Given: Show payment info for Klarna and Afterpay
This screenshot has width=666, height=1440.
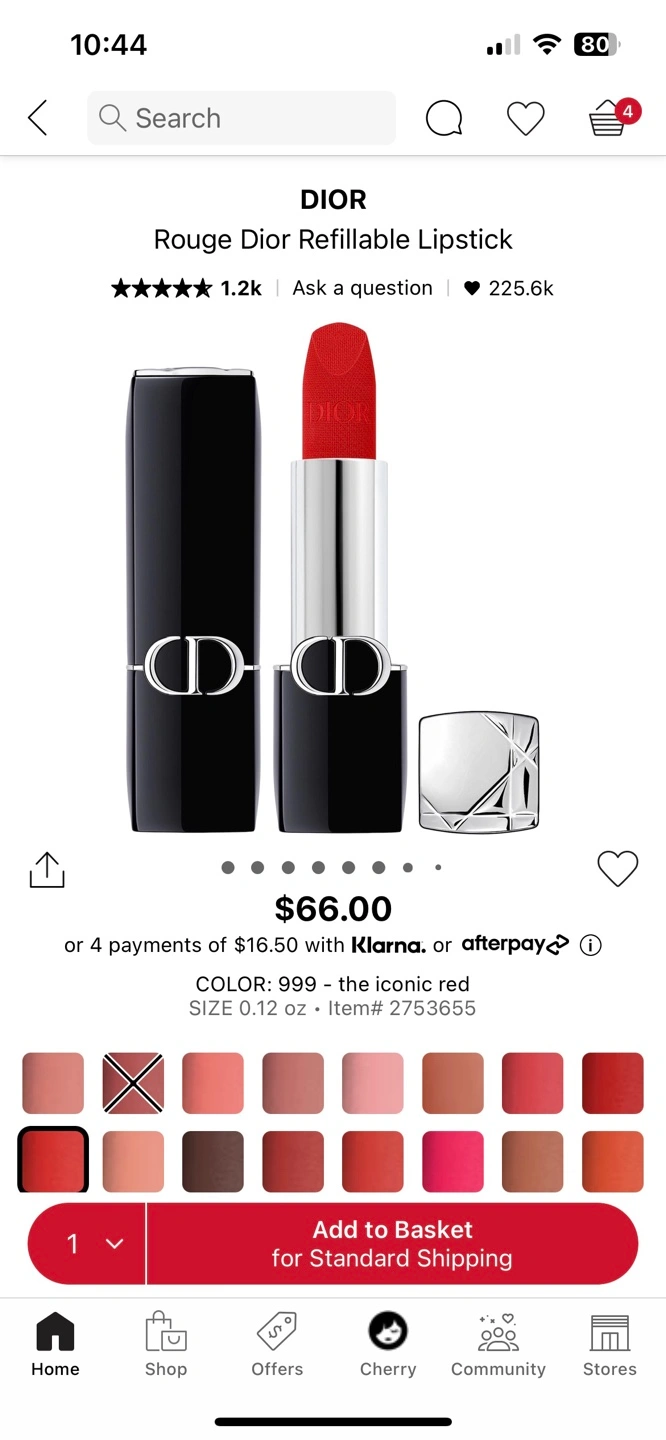Looking at the screenshot, I should 591,945.
